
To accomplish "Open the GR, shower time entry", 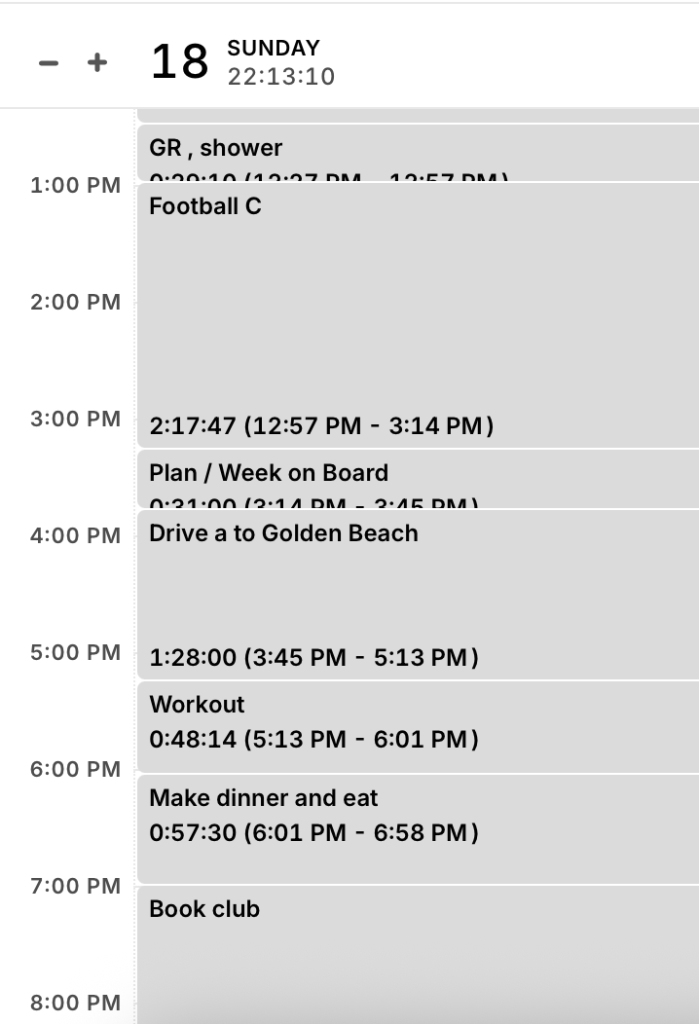I will point(417,153).
